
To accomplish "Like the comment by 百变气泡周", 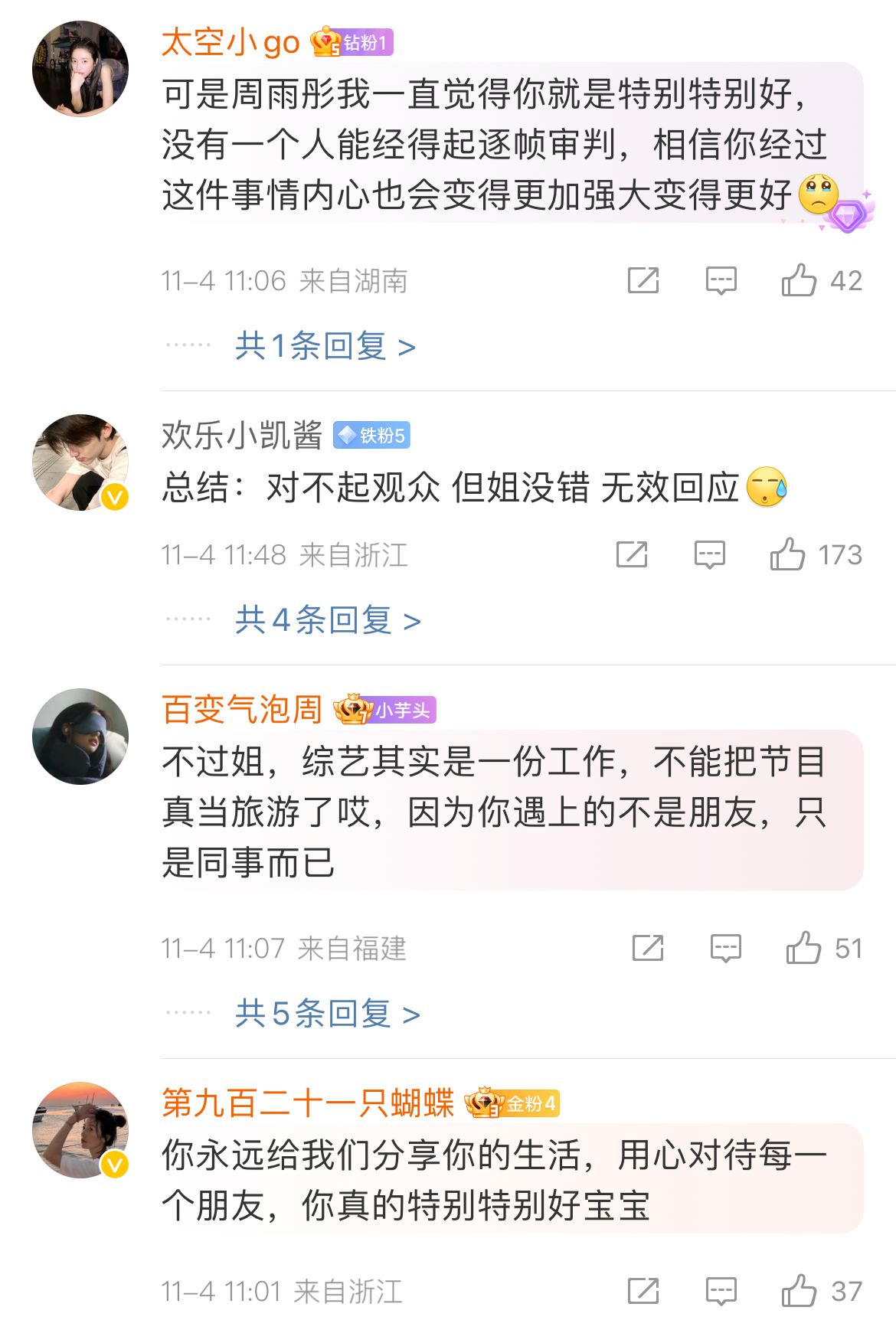I will (x=803, y=948).
